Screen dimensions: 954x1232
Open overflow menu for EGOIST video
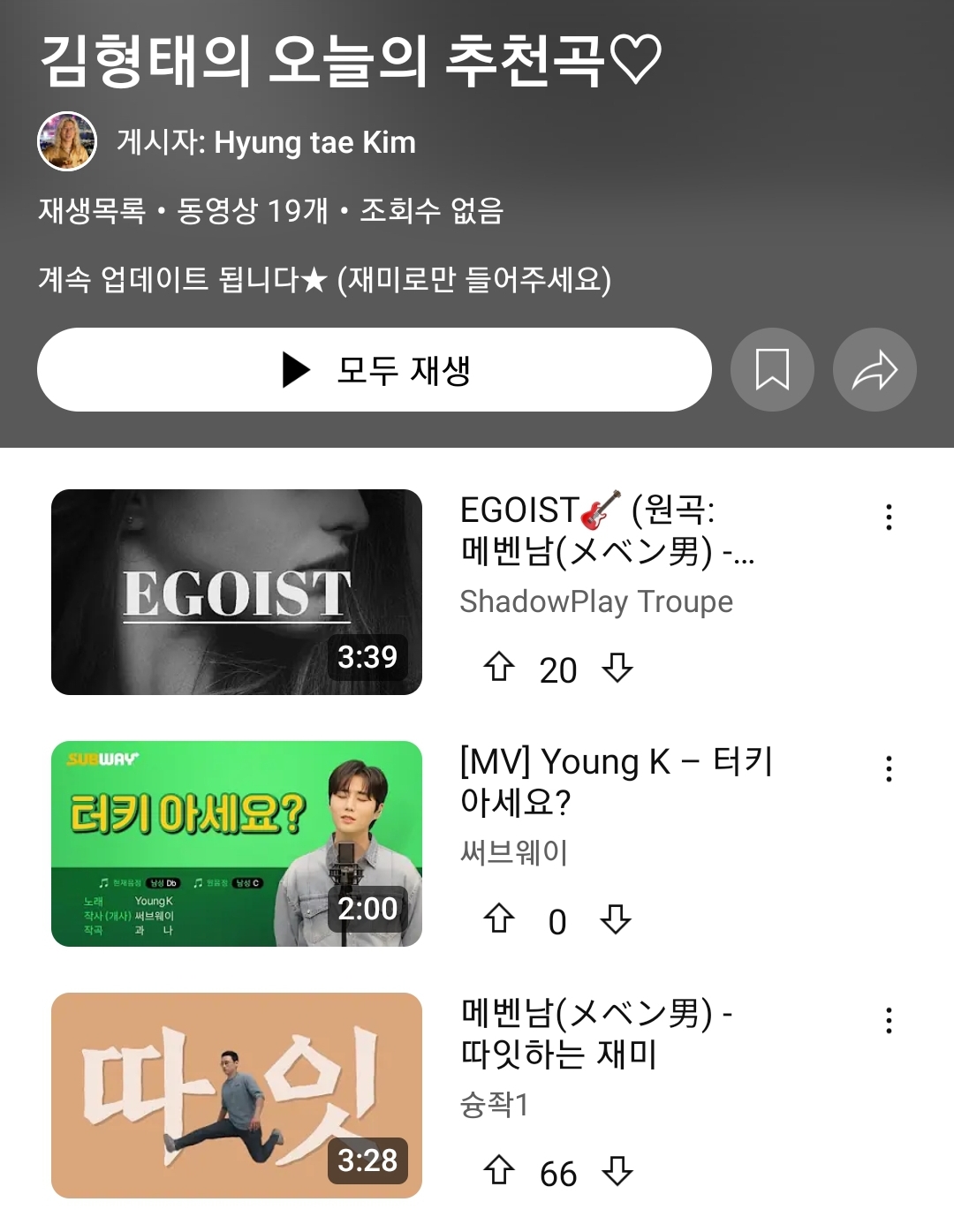(x=889, y=518)
